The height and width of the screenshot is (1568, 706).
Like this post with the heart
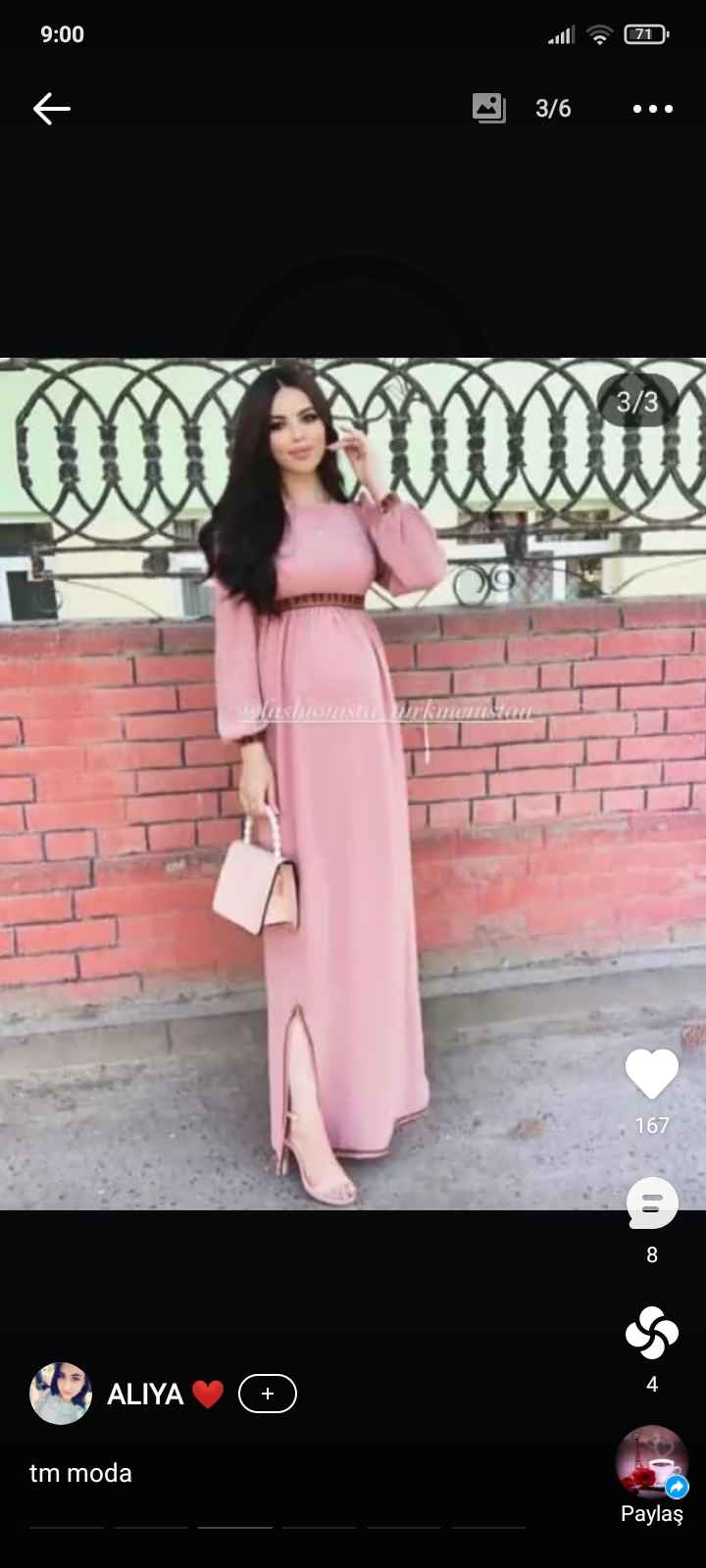(x=652, y=1074)
